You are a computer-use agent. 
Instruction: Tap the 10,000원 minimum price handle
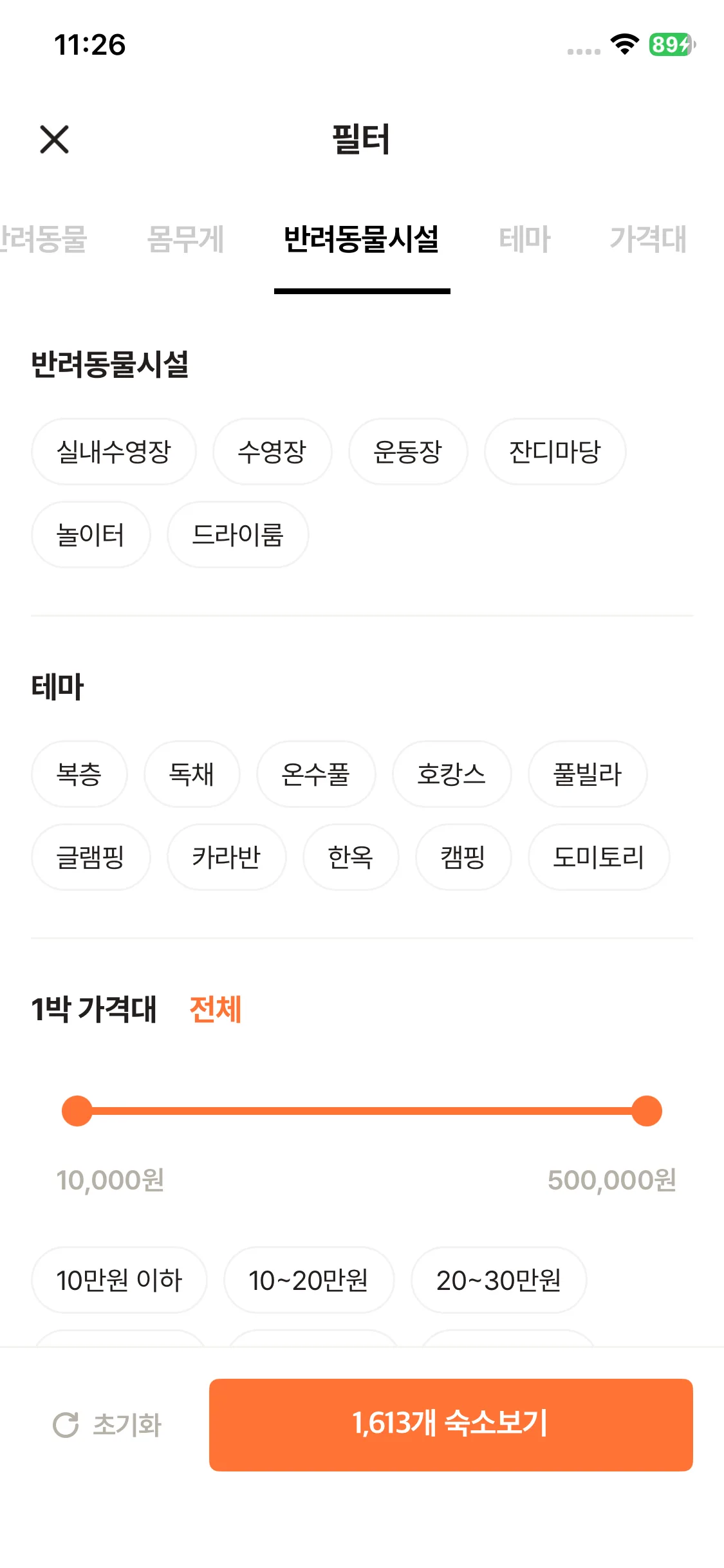pyautogui.click(x=77, y=1111)
